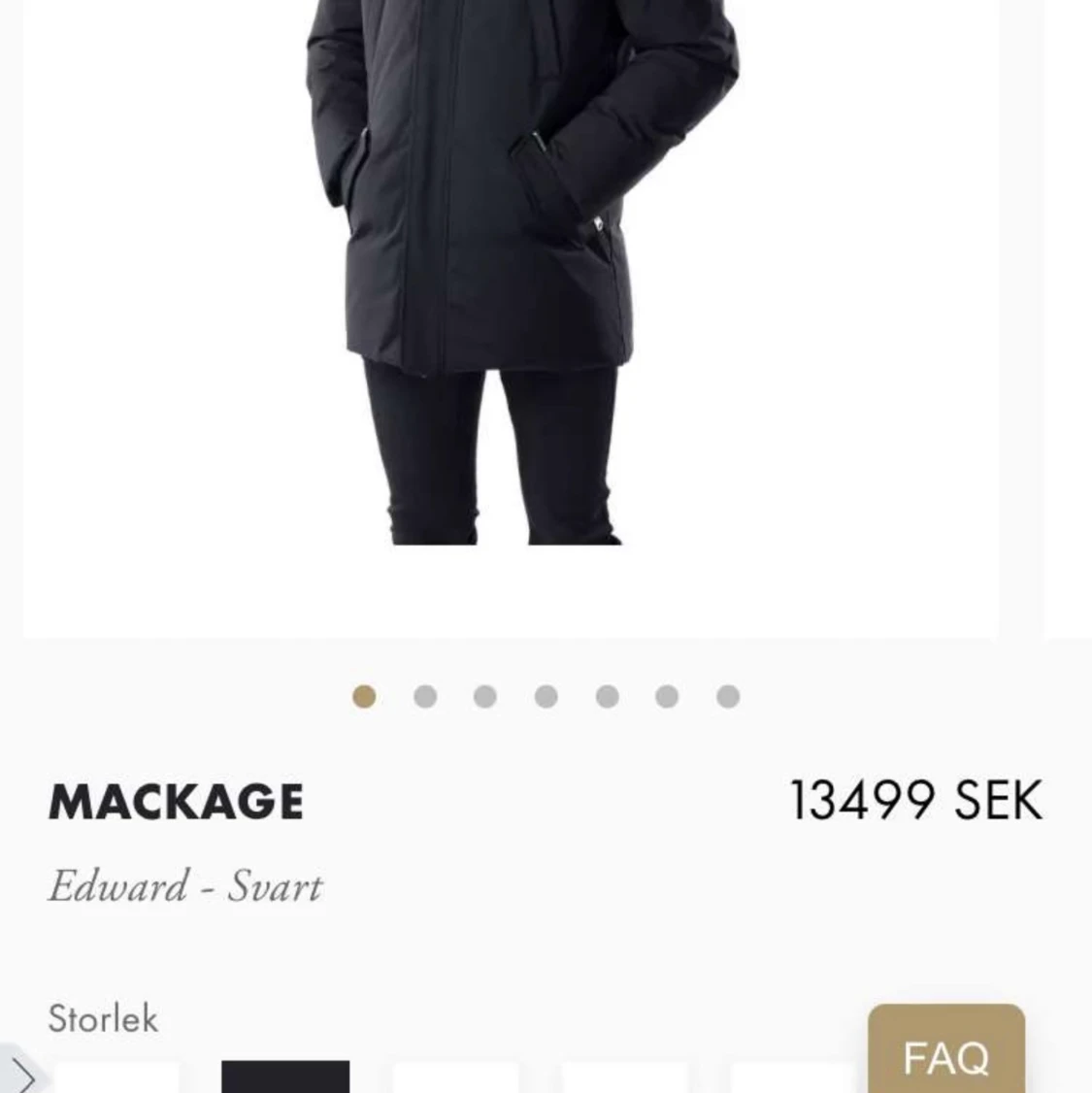Jump to the second image dot
1092x1093 pixels.
[424, 697]
